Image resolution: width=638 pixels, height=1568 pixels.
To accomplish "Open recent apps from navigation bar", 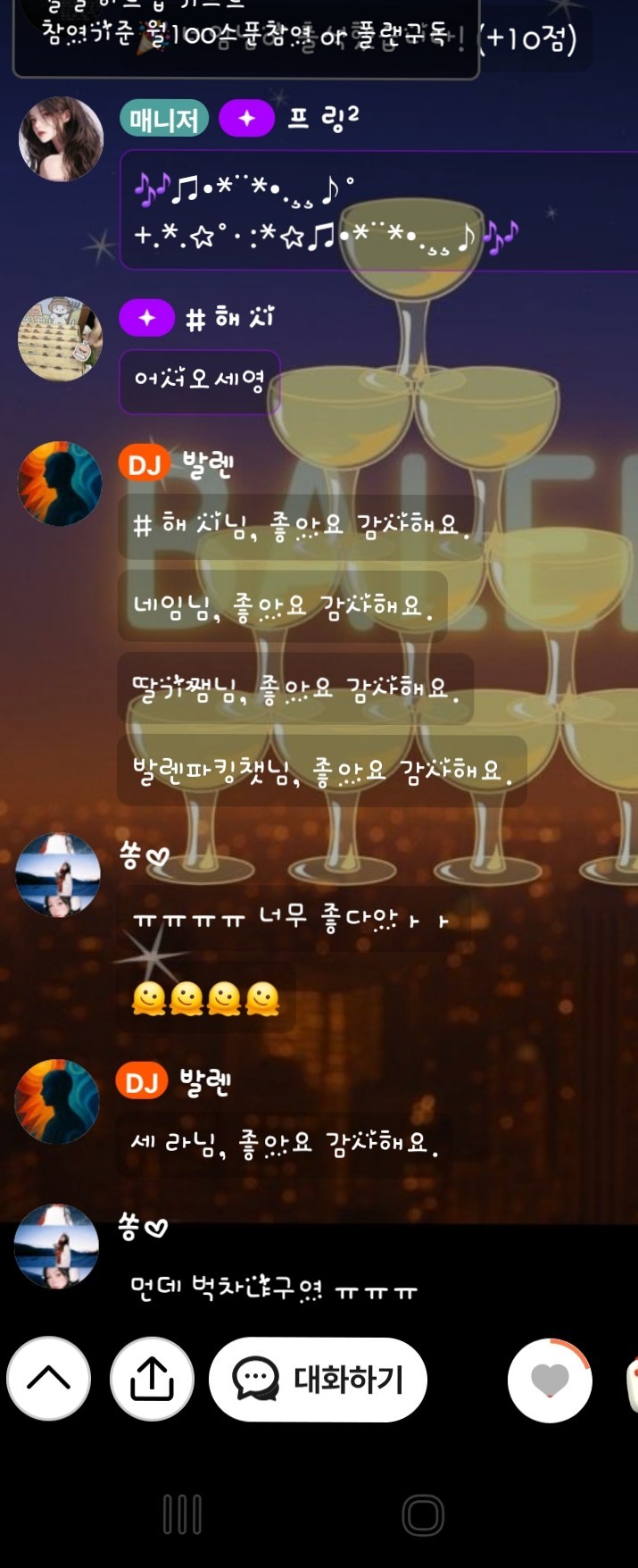I will click(x=182, y=1514).
